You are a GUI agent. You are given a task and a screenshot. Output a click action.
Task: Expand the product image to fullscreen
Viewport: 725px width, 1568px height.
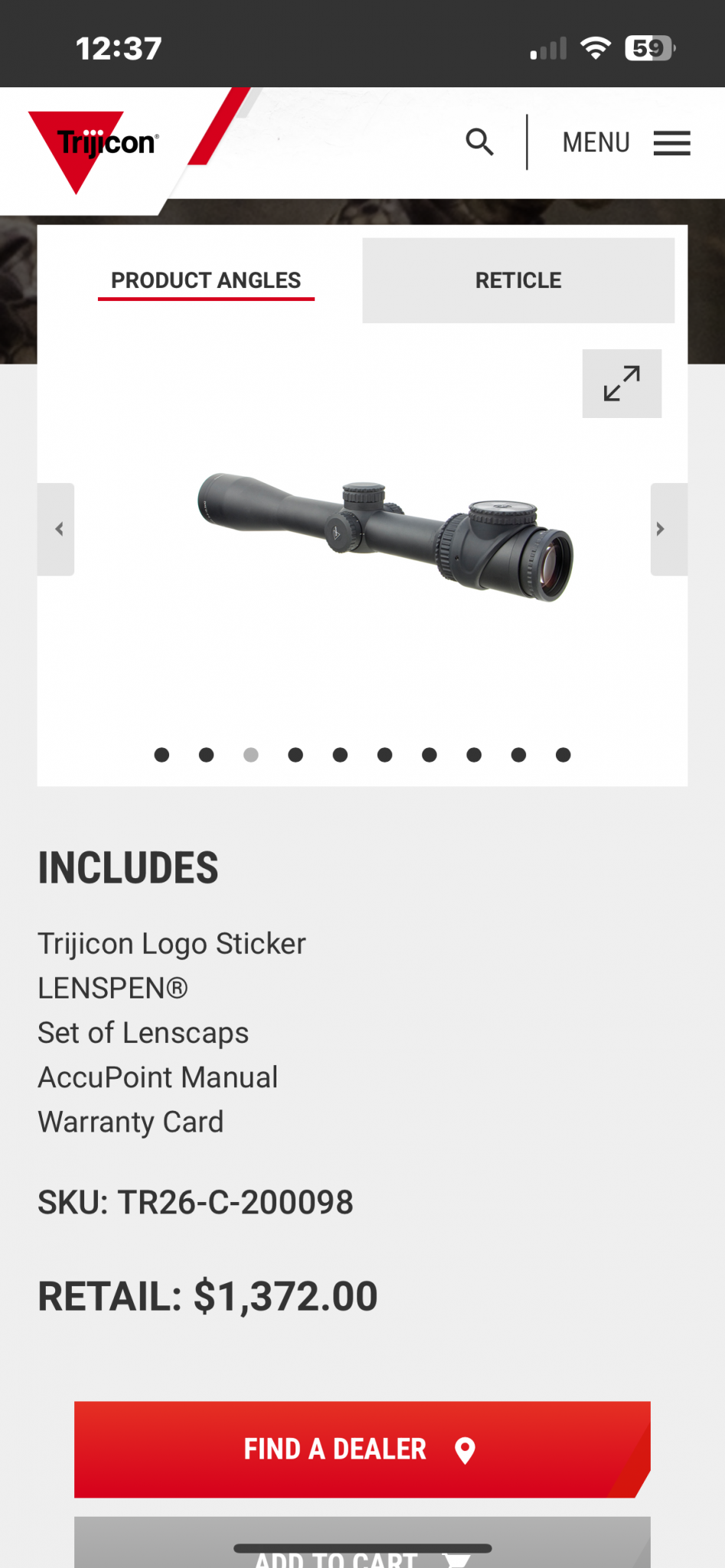[x=622, y=384]
